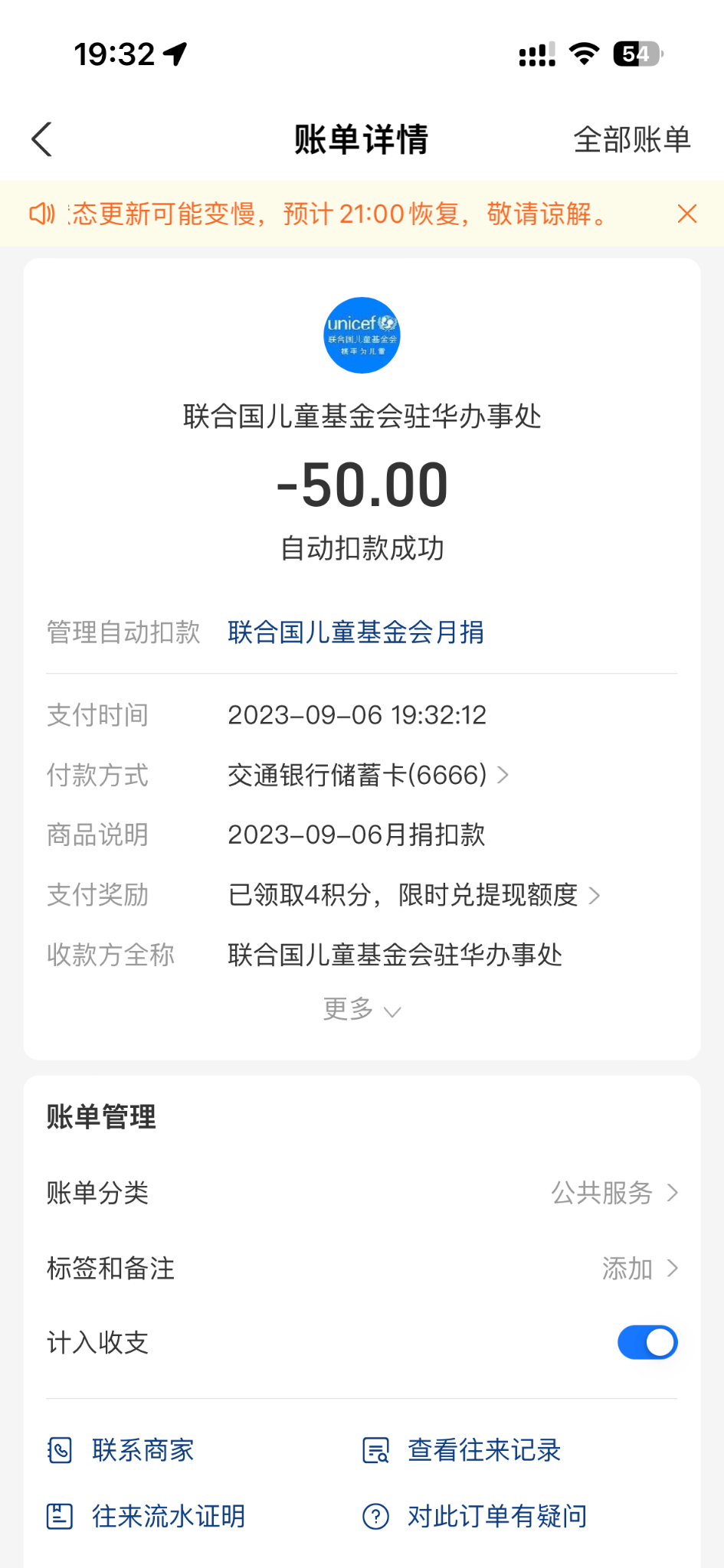The height and width of the screenshot is (1568, 724).
Task: Open payment method 交通银行储蓄卡(6666)
Action: 368,775
